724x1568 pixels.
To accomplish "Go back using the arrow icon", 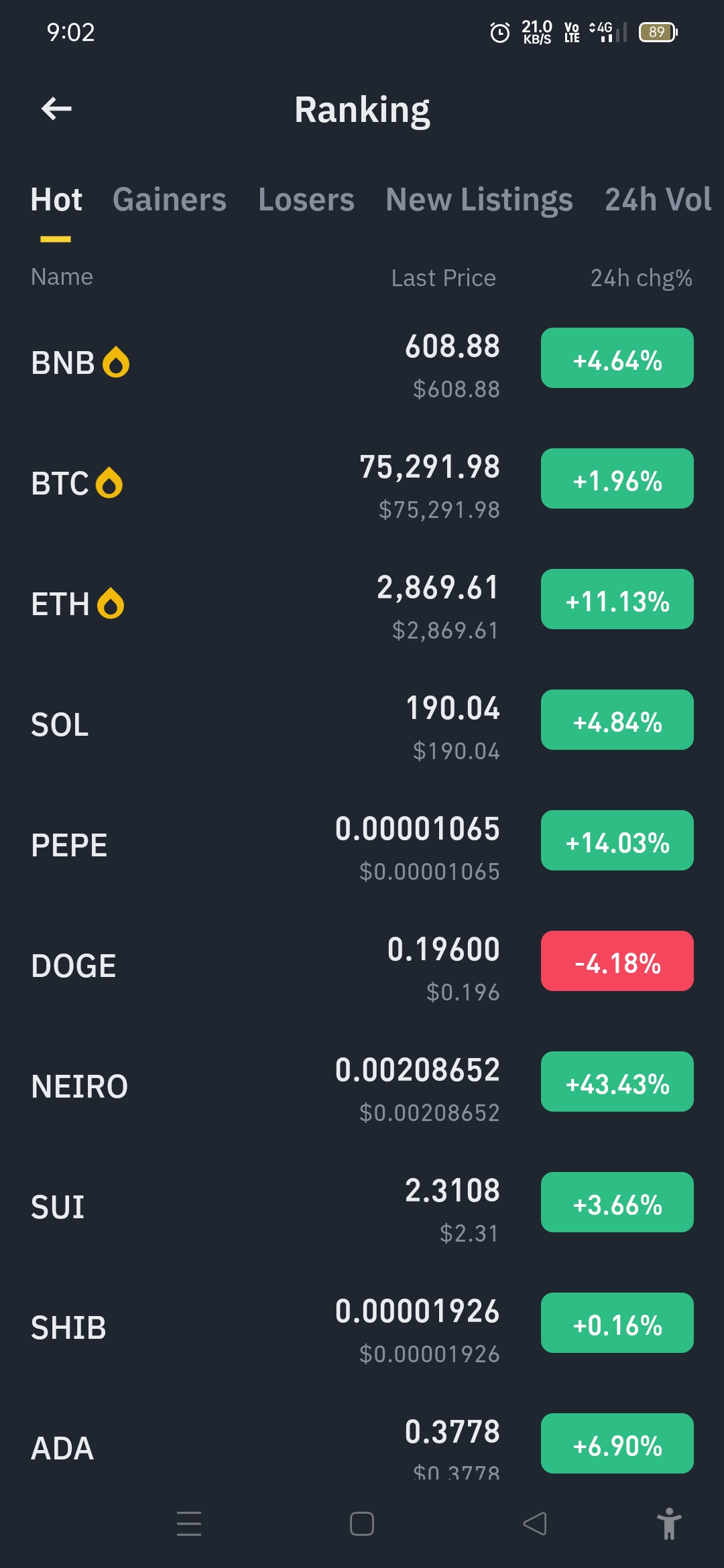I will click(56, 109).
